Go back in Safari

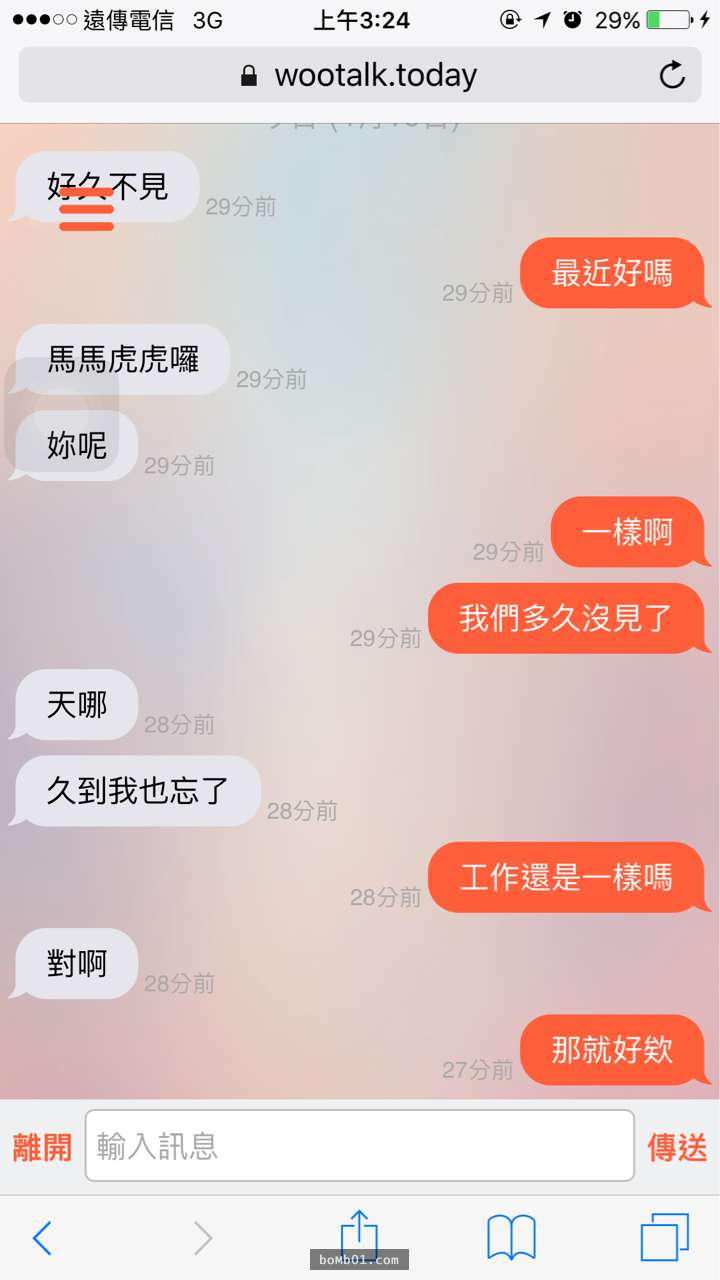pyautogui.click(x=42, y=1238)
